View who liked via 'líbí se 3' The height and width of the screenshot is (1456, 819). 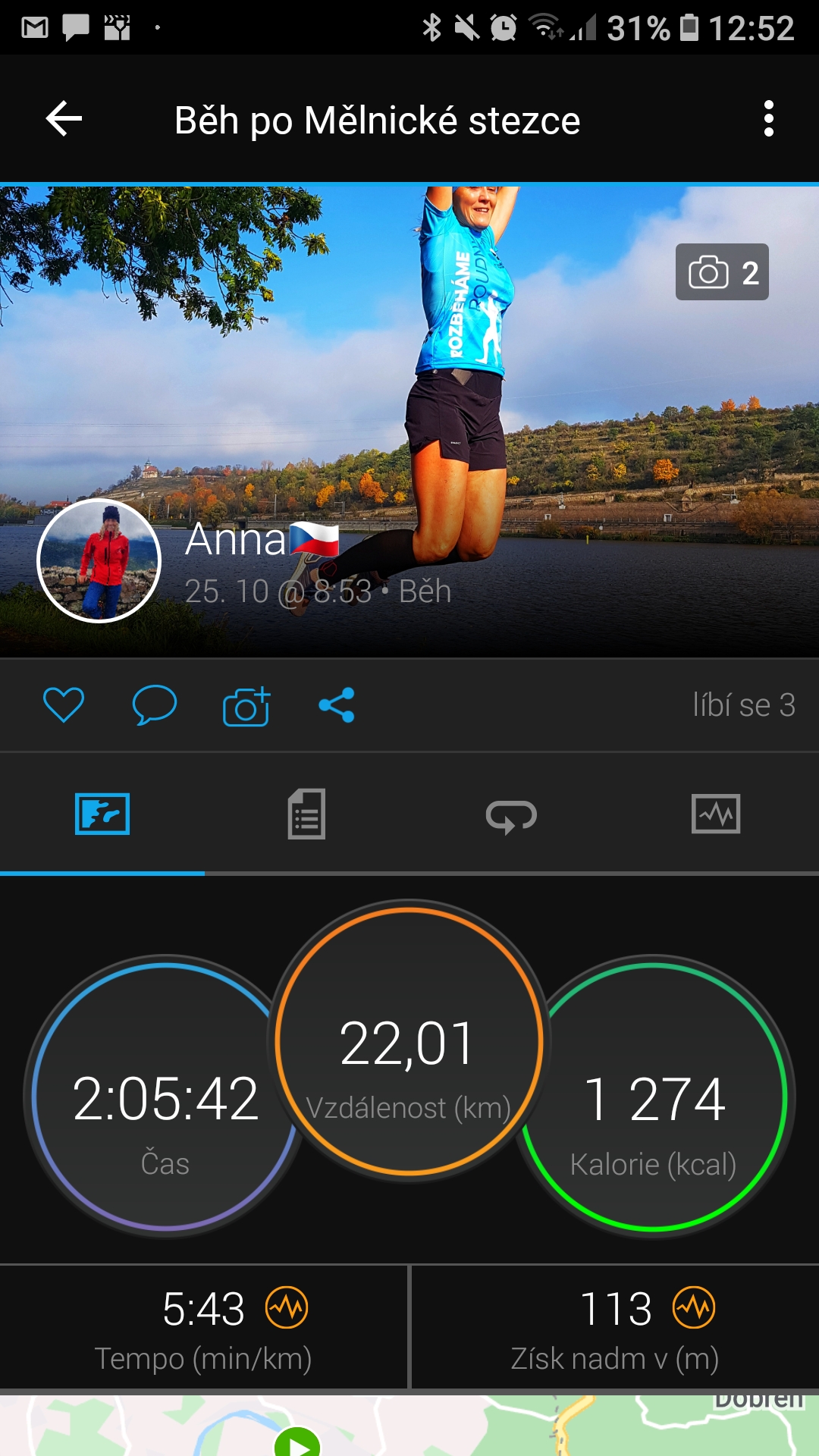pyautogui.click(x=744, y=705)
